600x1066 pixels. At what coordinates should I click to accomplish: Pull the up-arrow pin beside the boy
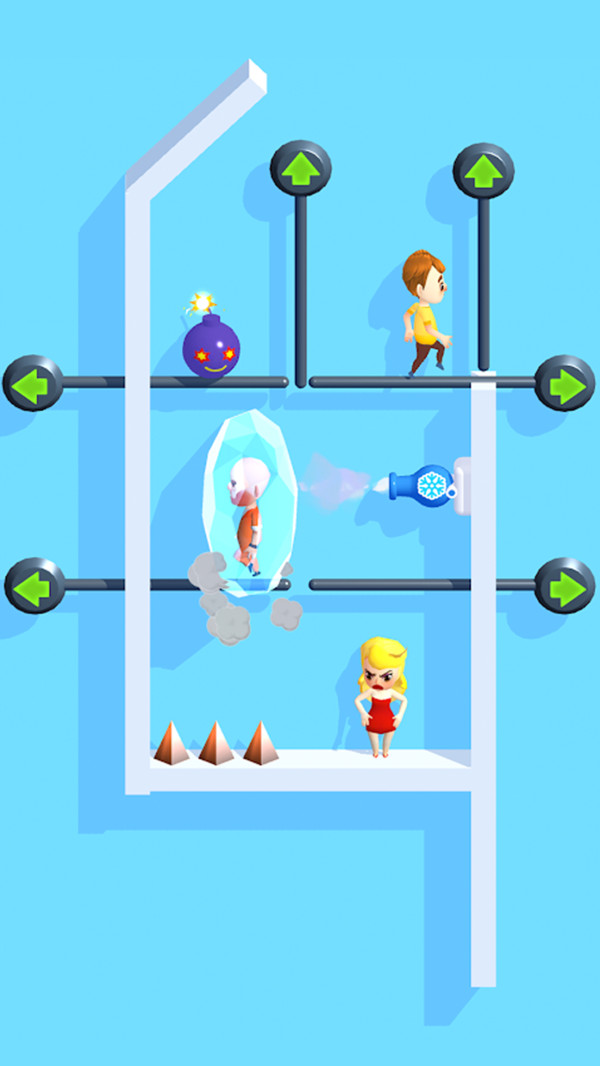[483, 171]
